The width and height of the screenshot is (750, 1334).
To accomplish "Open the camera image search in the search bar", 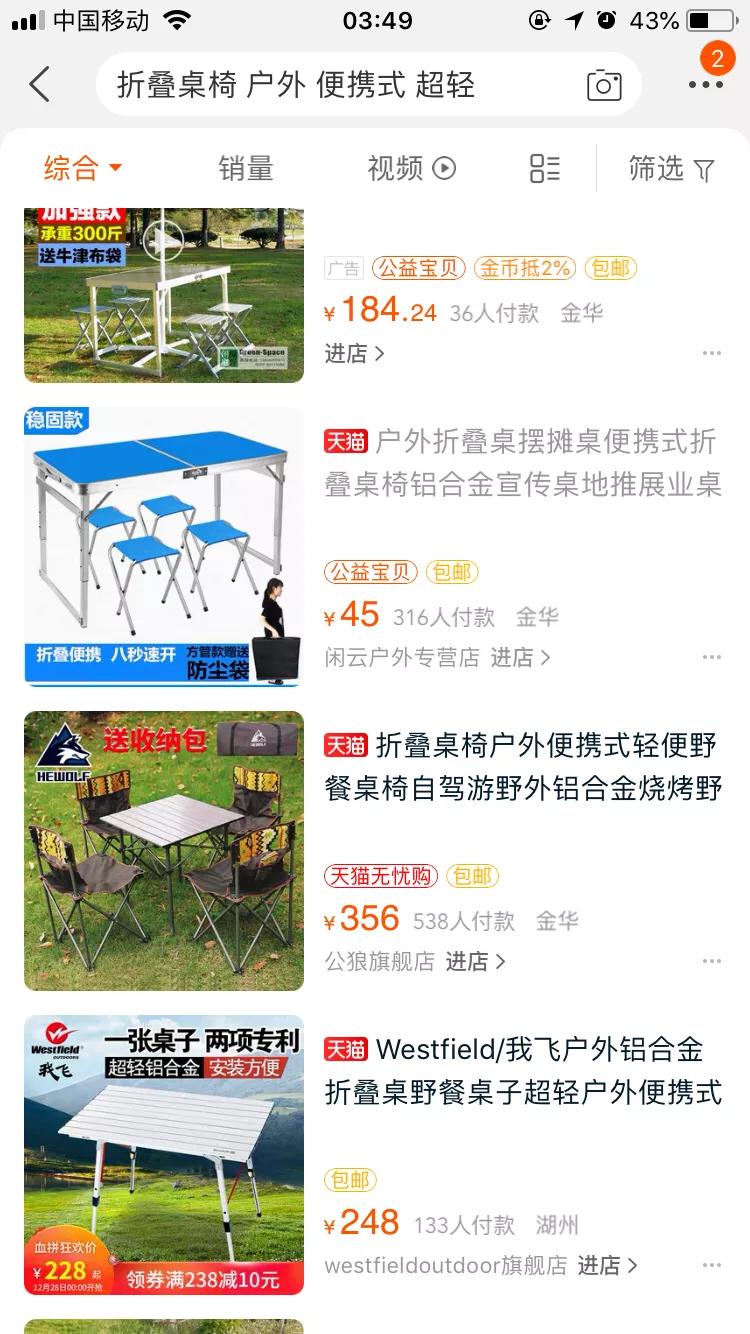I will pos(603,86).
